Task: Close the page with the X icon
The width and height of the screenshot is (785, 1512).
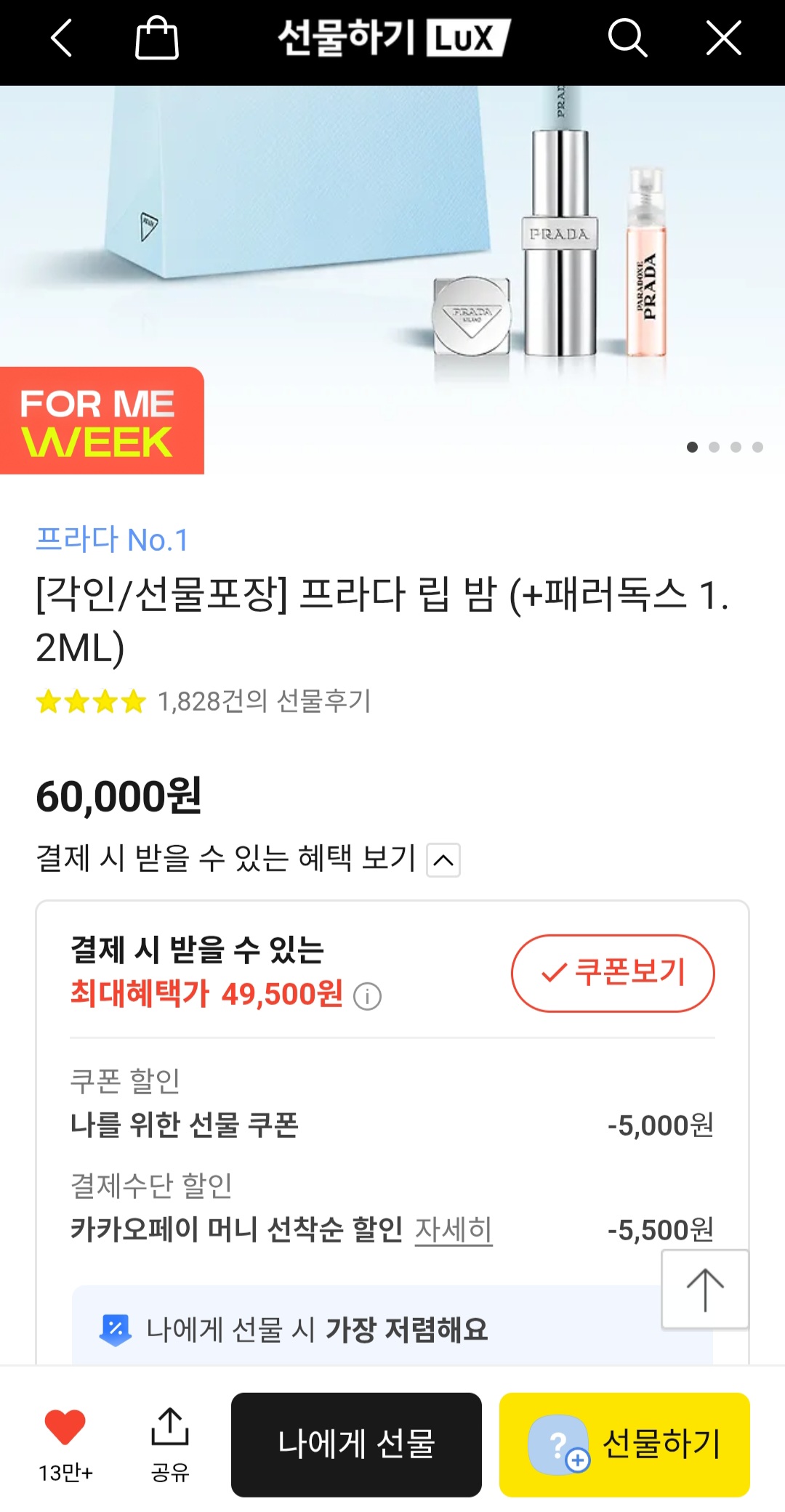Action: pos(723,38)
